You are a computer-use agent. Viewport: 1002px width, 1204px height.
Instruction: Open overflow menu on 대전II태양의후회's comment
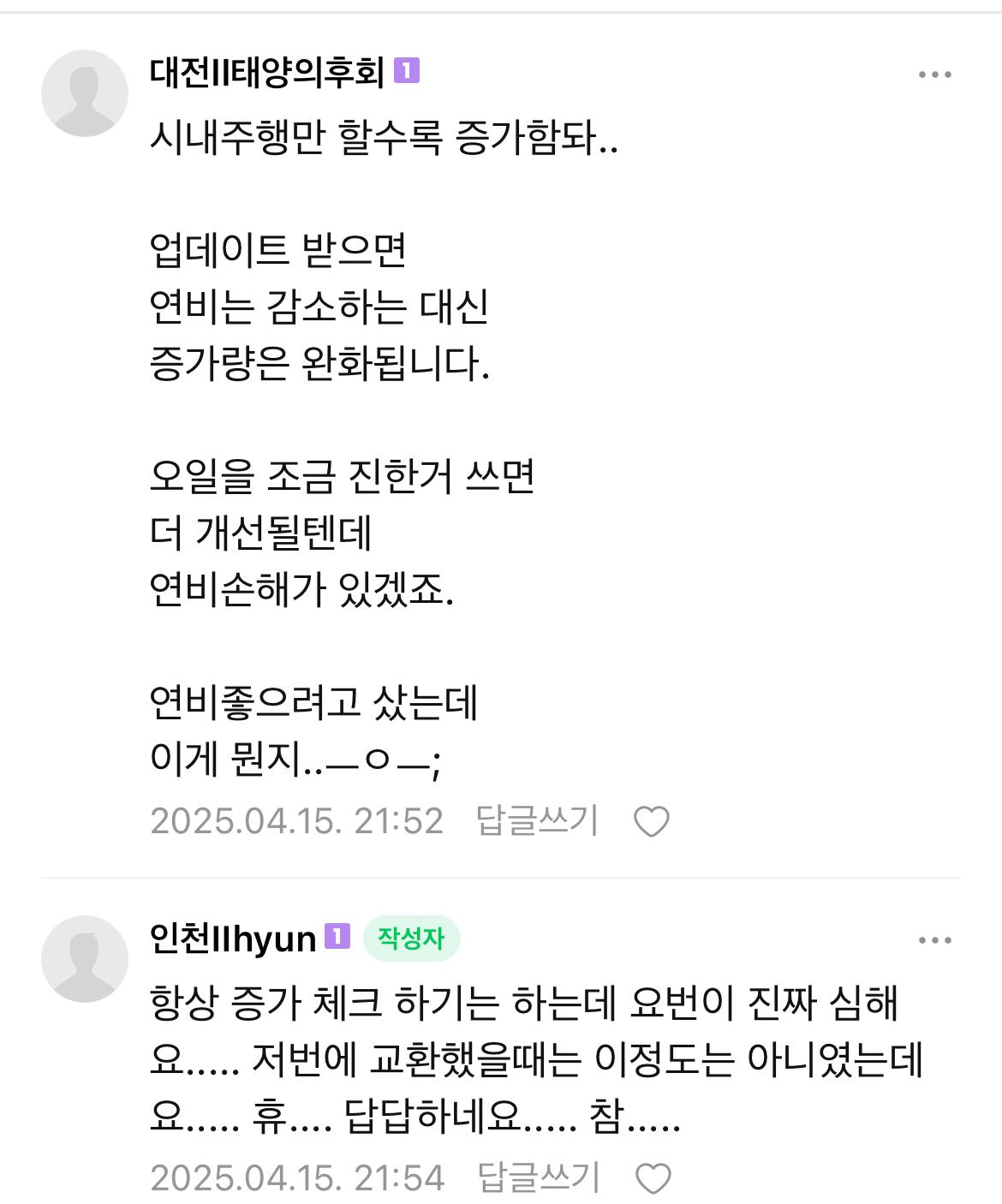(x=934, y=75)
